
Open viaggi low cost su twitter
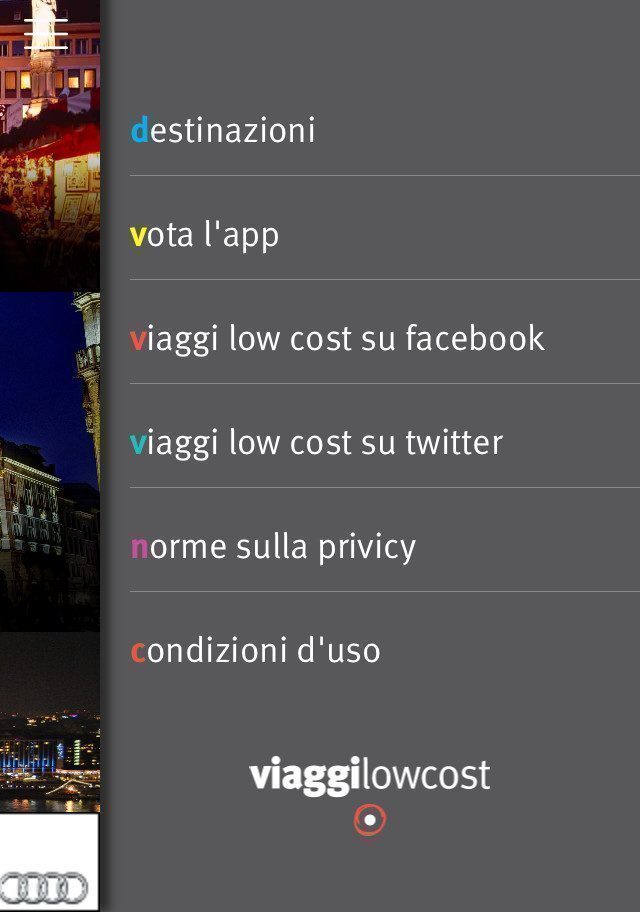[x=317, y=442]
